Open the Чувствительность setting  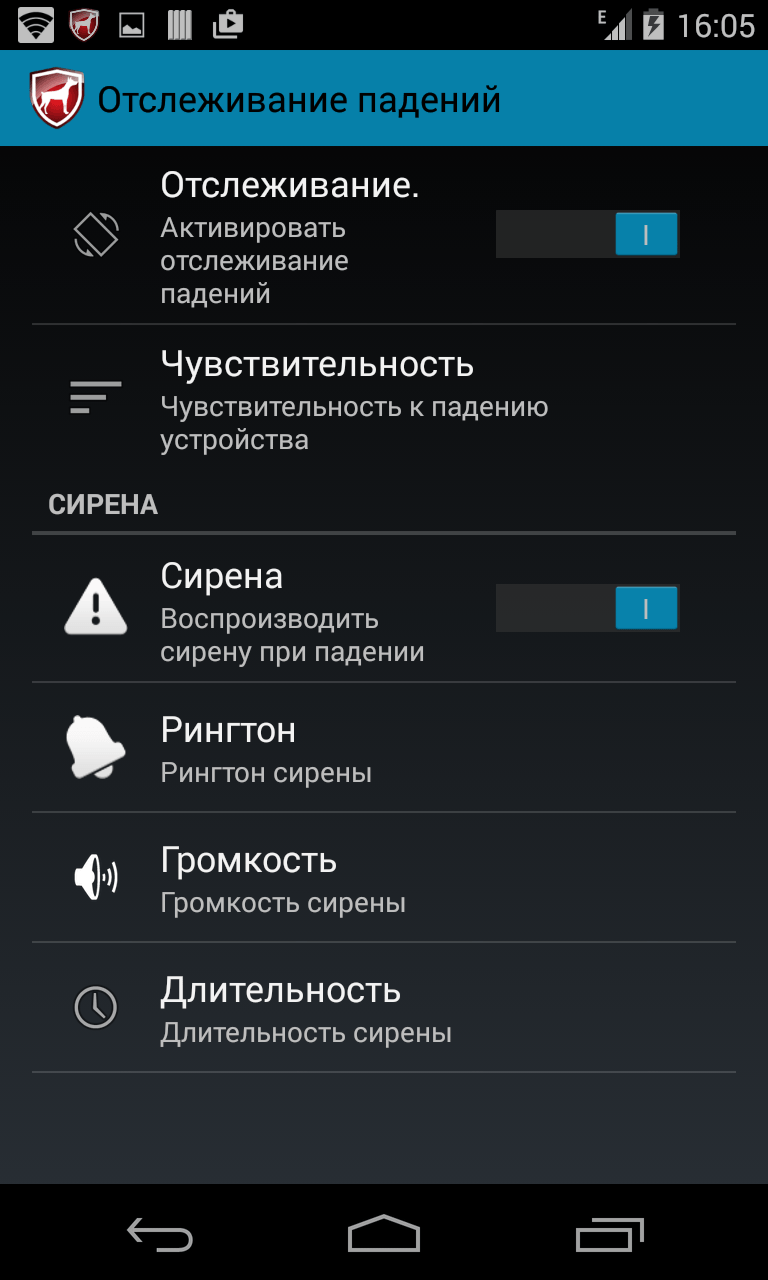click(384, 399)
